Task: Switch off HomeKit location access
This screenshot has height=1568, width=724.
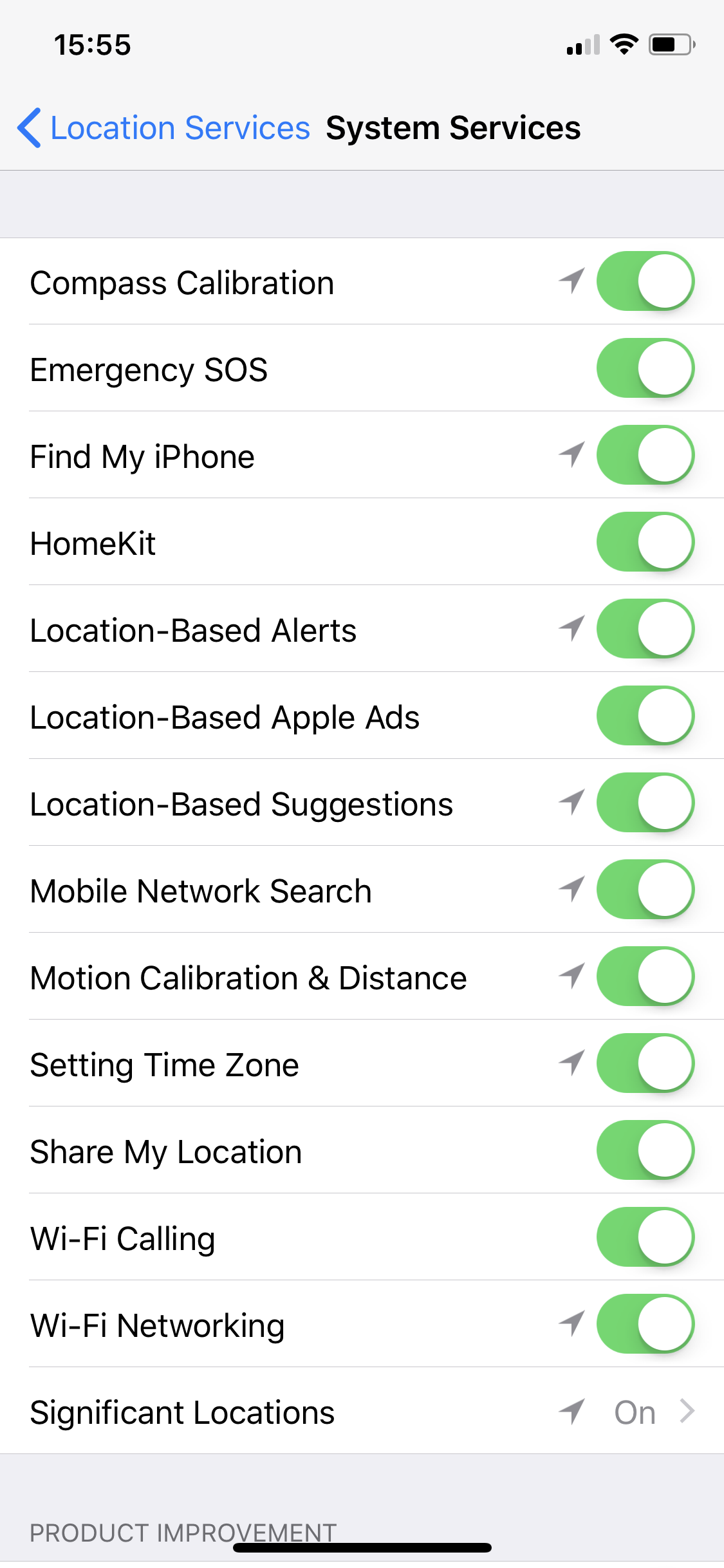Action: pyautogui.click(x=645, y=542)
